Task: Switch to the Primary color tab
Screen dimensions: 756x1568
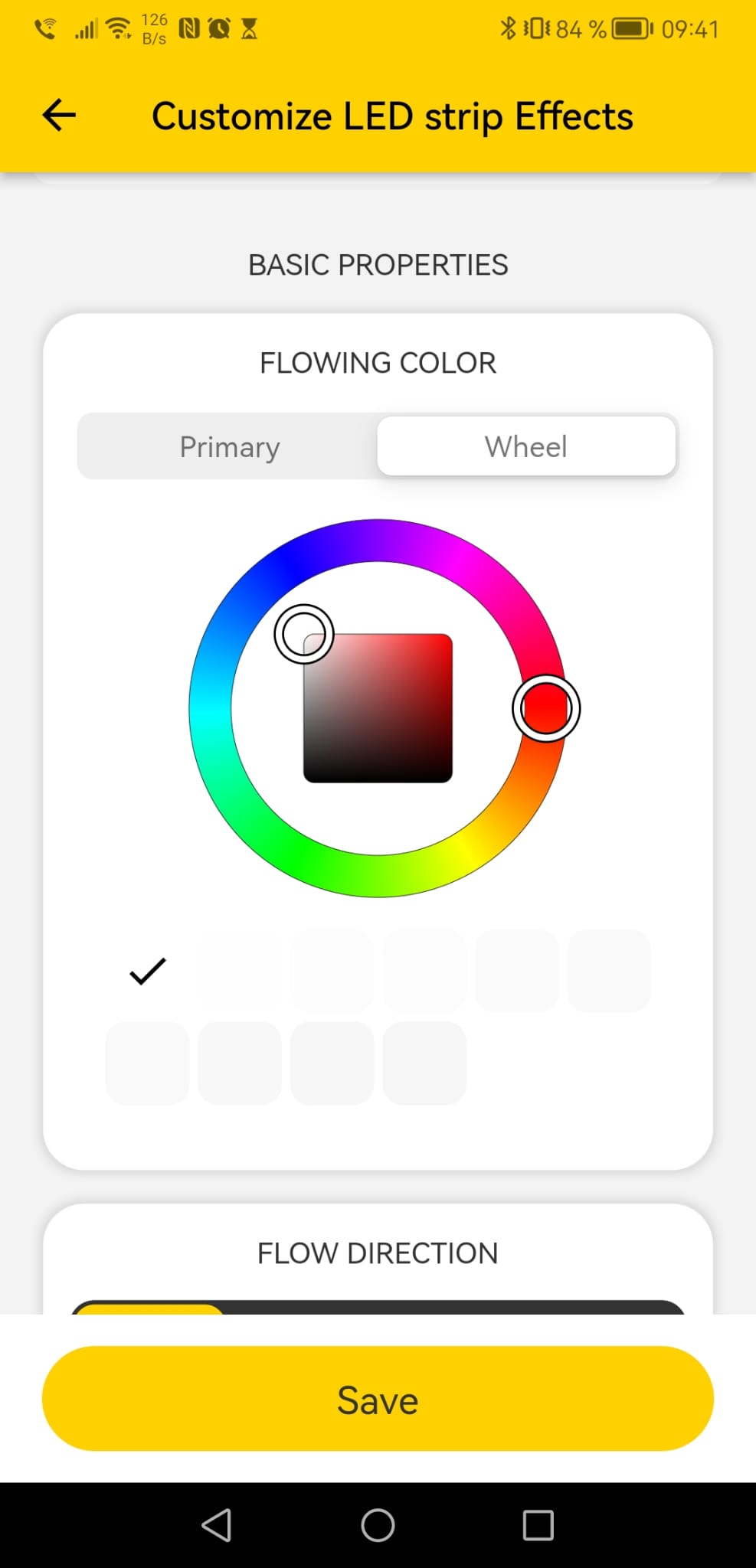Action: point(229,446)
